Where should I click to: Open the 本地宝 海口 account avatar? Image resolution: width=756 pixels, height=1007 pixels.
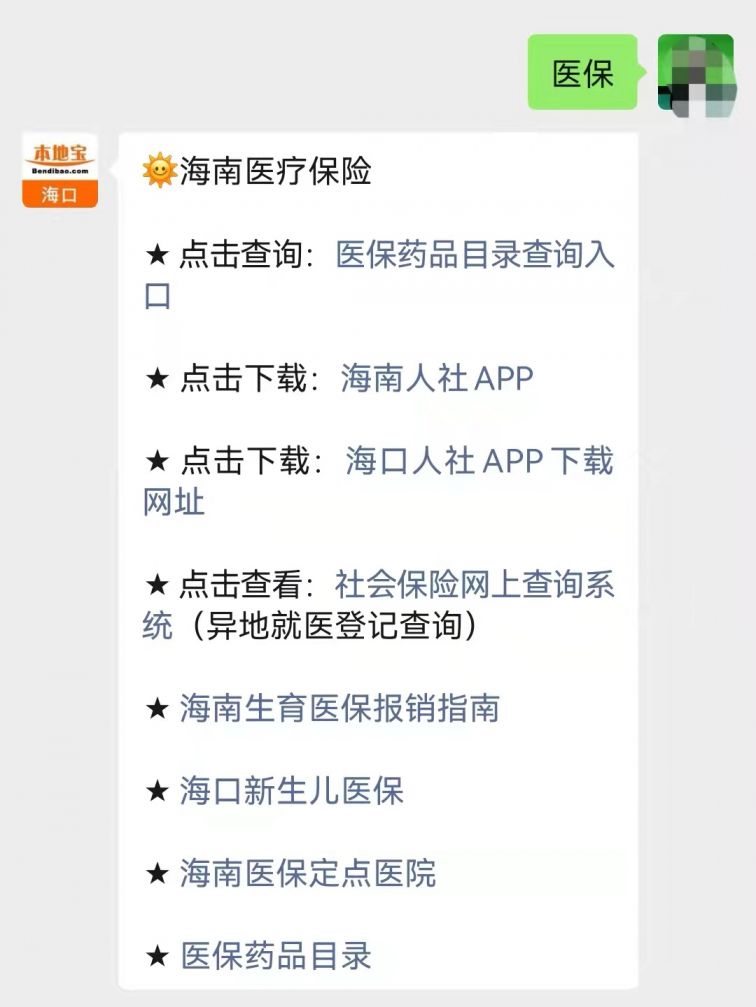click(x=60, y=170)
